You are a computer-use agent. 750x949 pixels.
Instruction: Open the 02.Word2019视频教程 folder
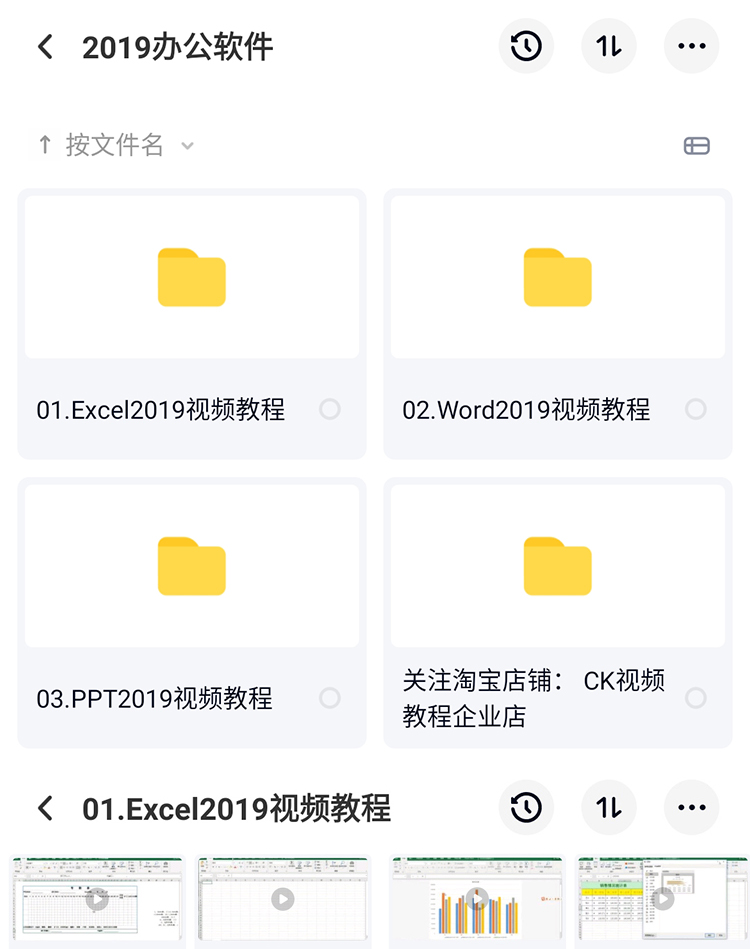coord(557,278)
